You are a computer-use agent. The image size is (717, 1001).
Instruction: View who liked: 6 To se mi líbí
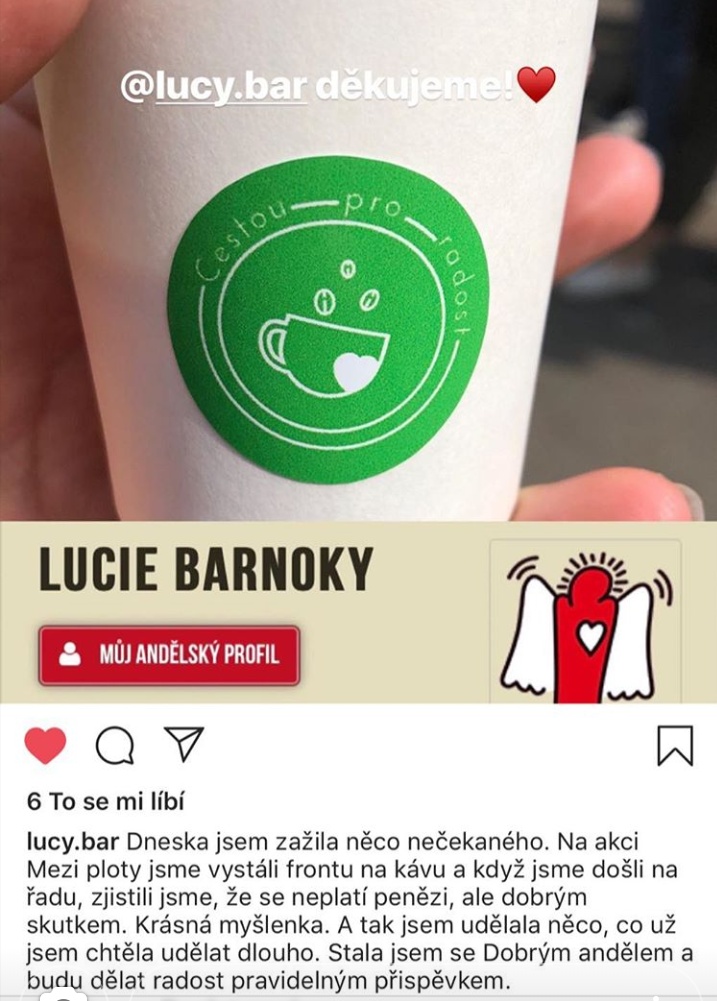click(x=105, y=801)
